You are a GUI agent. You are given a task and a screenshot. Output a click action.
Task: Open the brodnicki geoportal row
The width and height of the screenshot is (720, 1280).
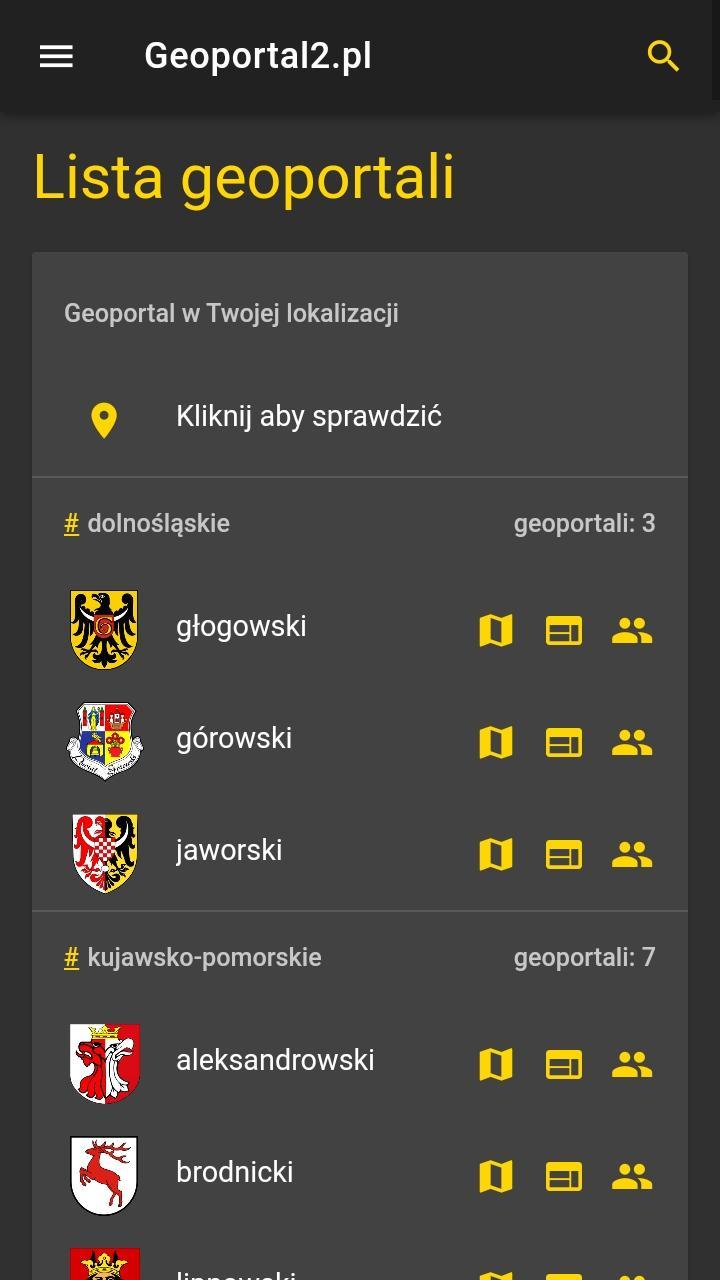(234, 1173)
